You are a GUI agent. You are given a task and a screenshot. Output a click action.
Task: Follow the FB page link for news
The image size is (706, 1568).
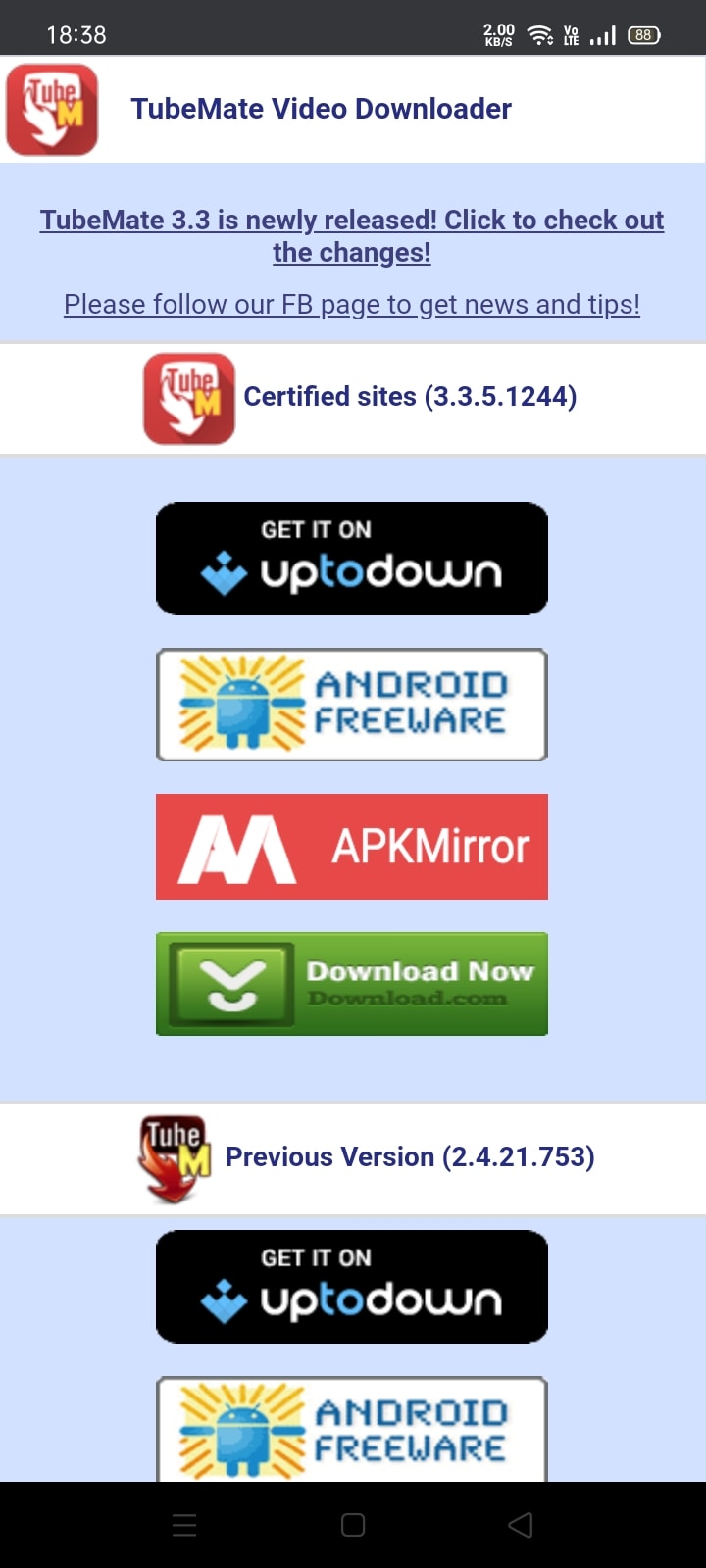pos(351,305)
